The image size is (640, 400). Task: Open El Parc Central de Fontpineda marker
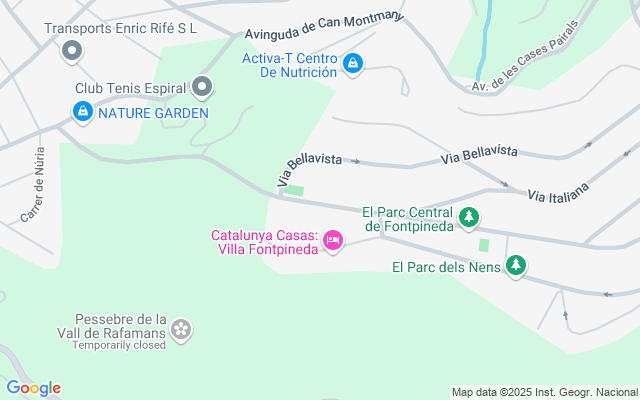468,217
